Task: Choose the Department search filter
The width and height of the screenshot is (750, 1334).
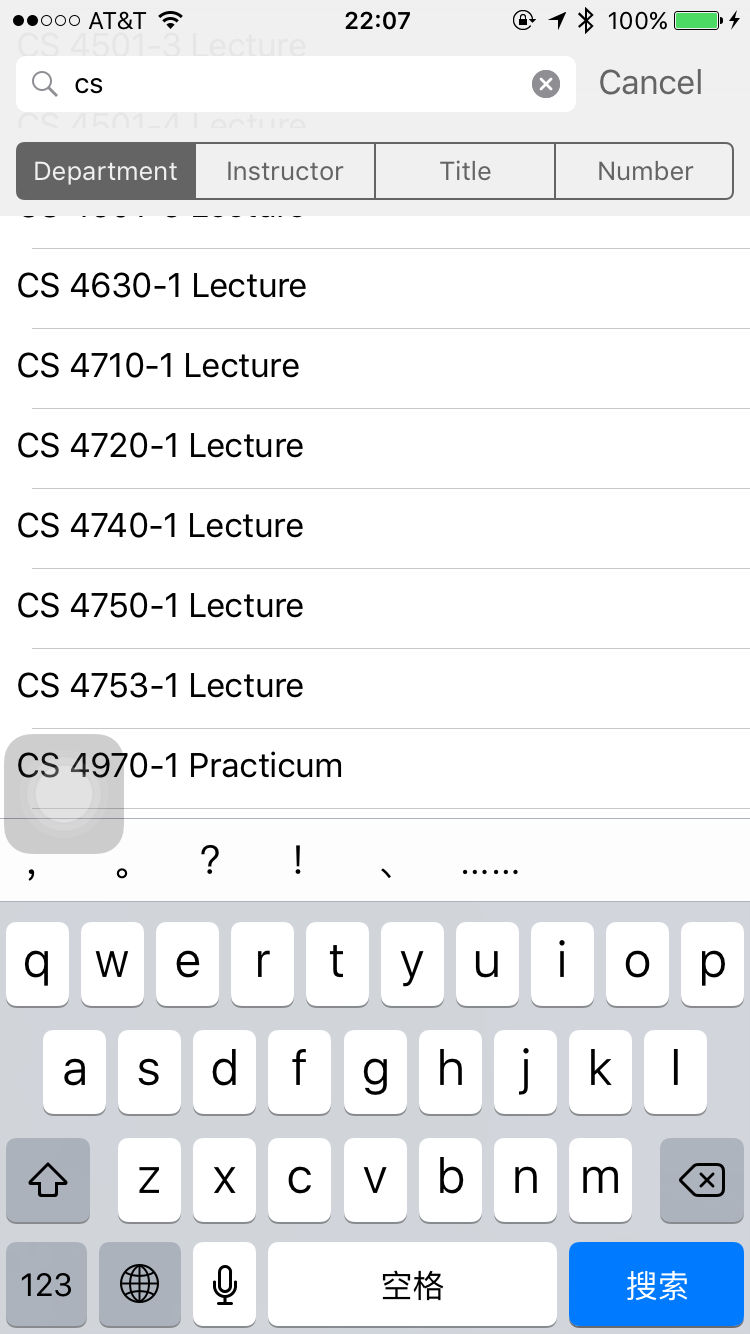Action: point(106,171)
